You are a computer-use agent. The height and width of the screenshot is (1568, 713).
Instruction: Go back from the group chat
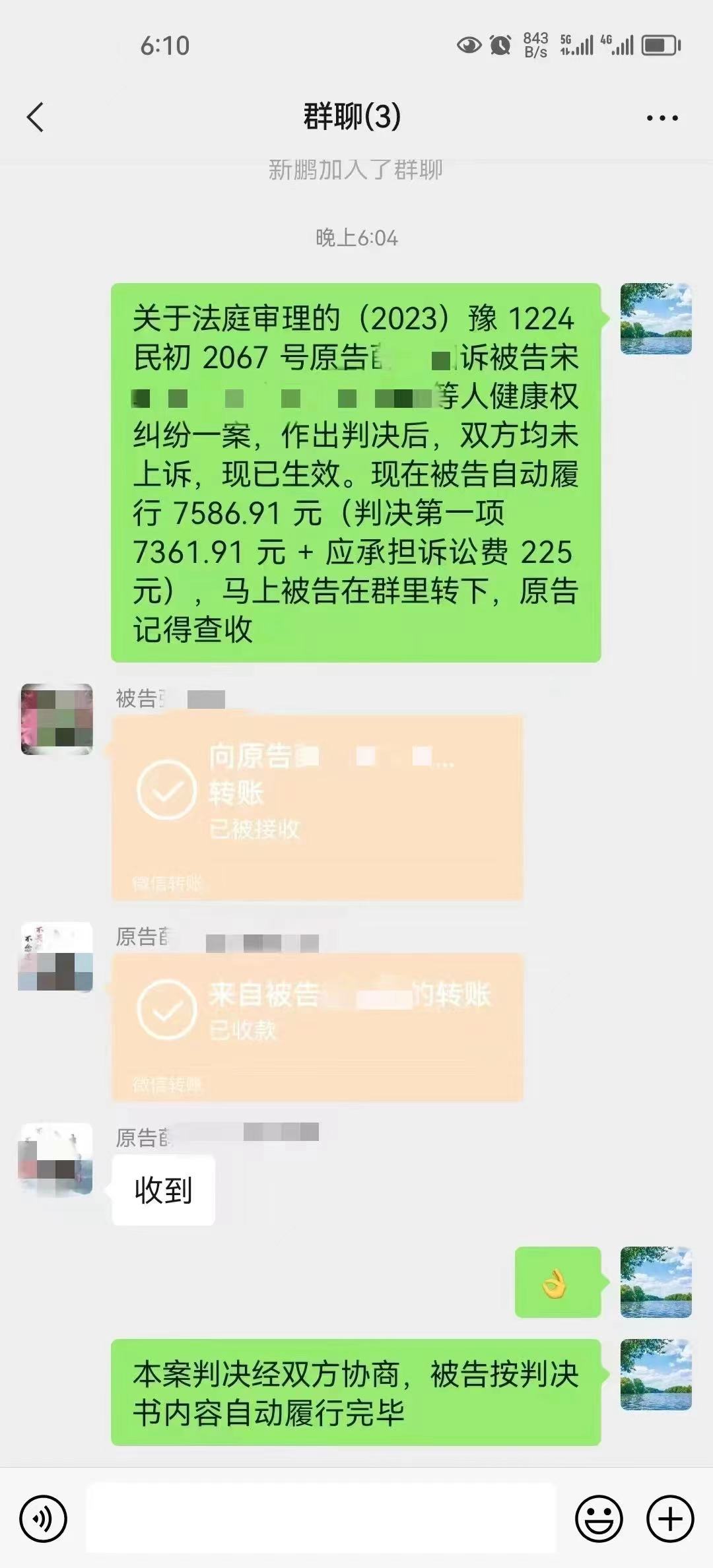[36, 117]
